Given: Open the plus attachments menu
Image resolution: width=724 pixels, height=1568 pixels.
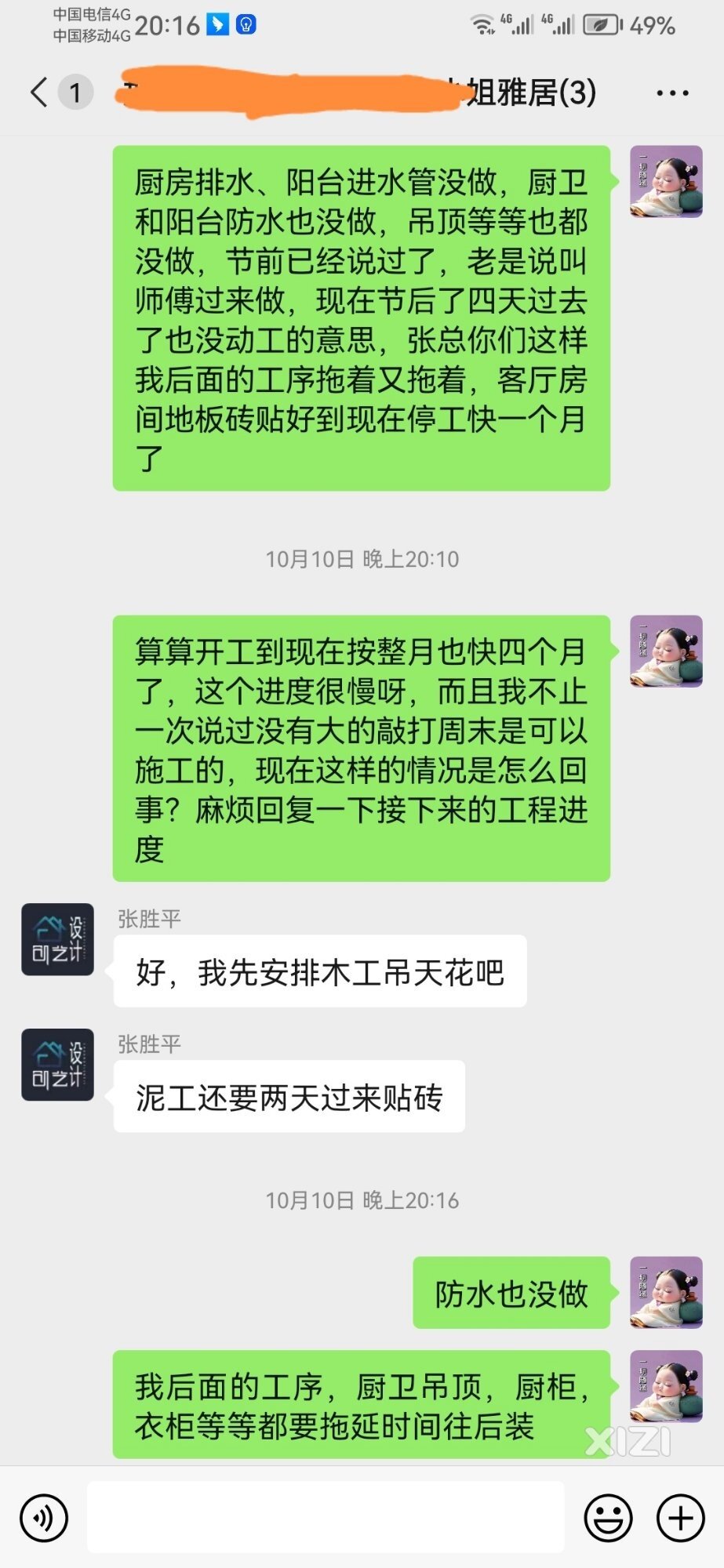Looking at the screenshot, I should 680,1518.
